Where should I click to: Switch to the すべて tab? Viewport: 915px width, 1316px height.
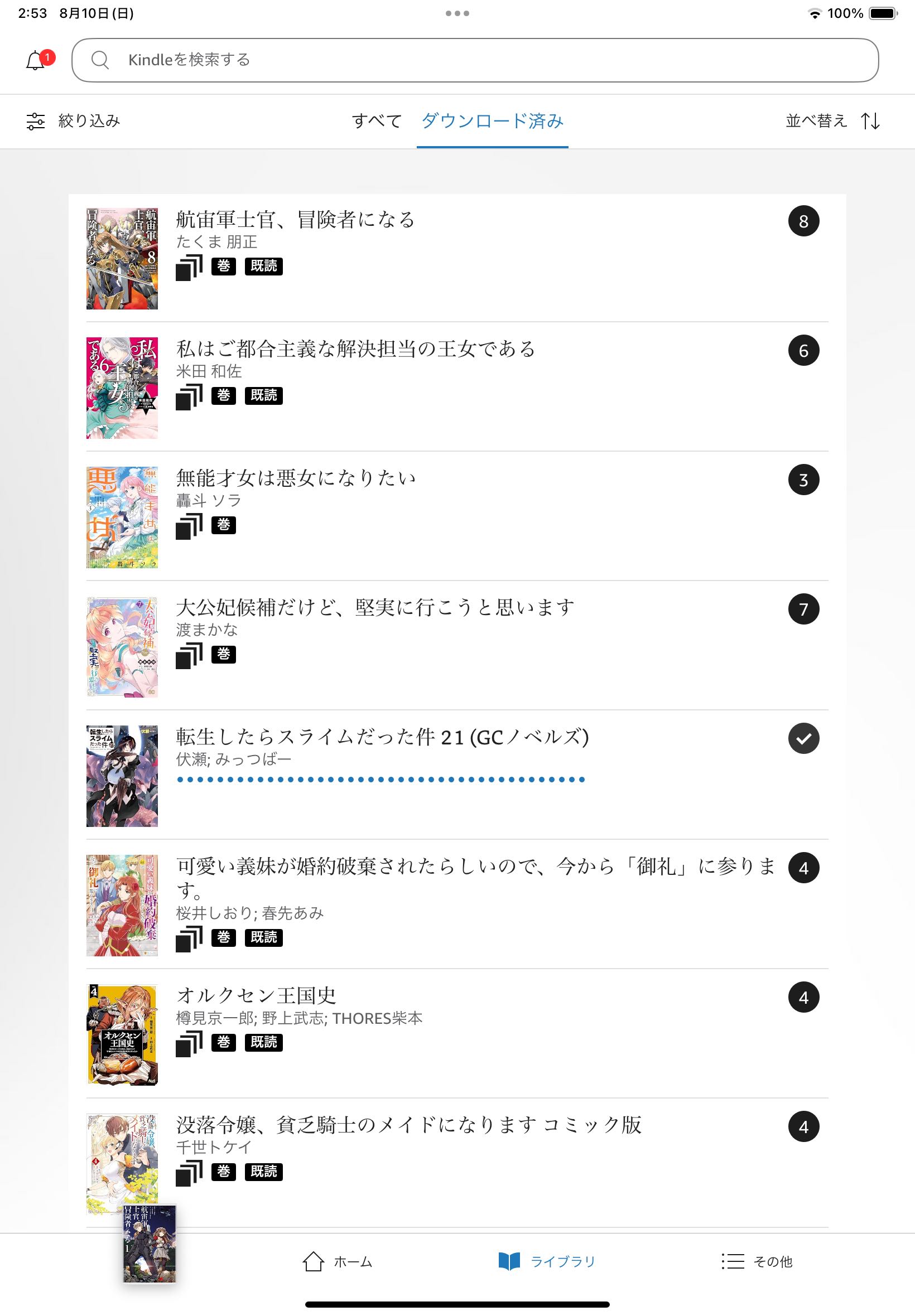point(376,121)
